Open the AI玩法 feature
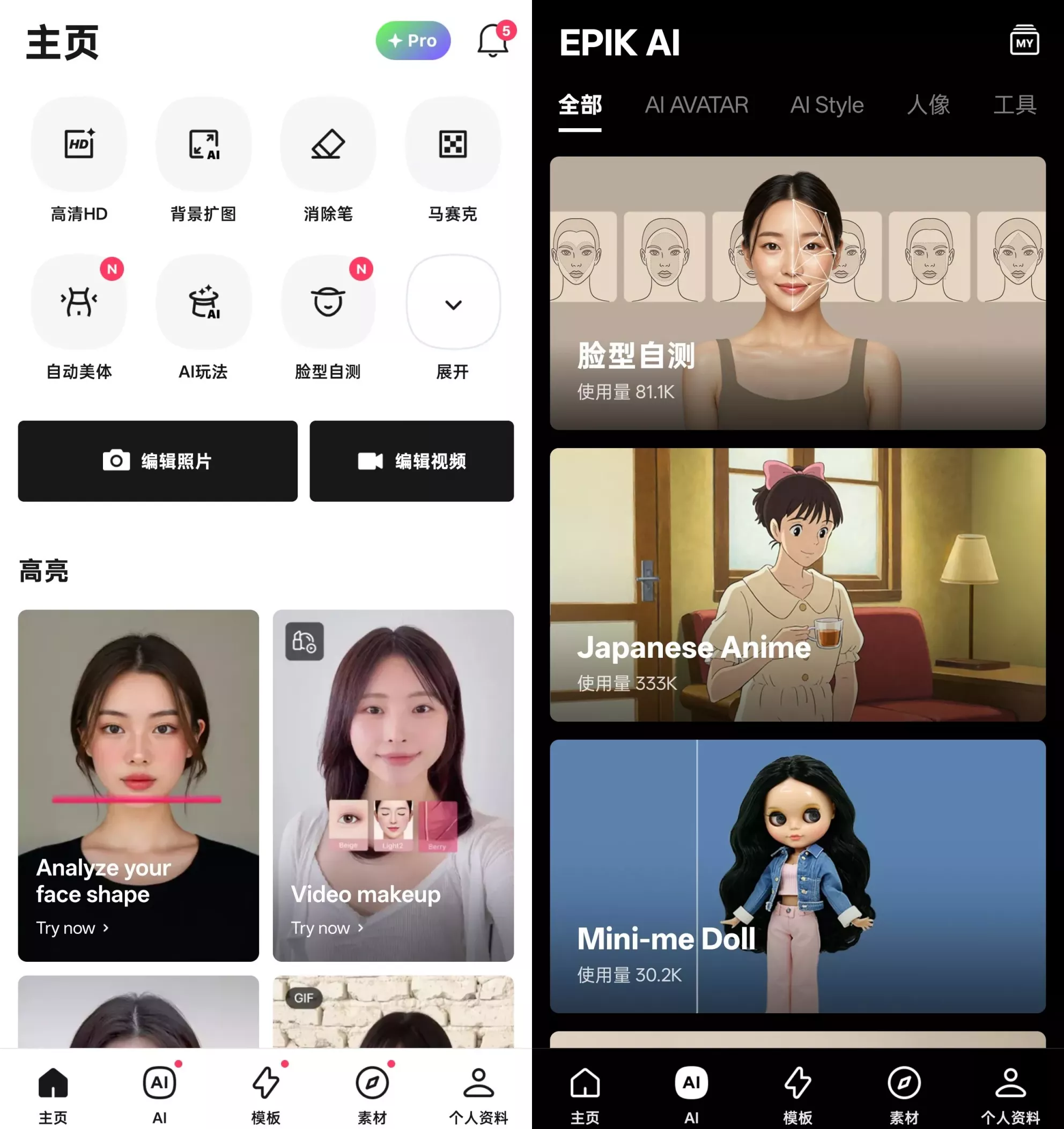The width and height of the screenshot is (1064, 1129). pyautogui.click(x=203, y=302)
